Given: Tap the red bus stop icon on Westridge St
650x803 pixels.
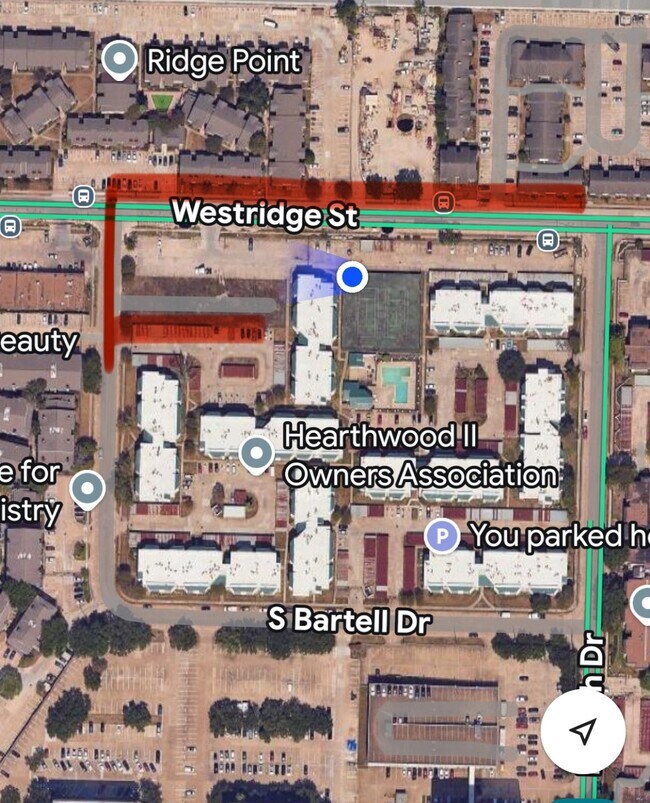Looking at the screenshot, I should (441, 203).
